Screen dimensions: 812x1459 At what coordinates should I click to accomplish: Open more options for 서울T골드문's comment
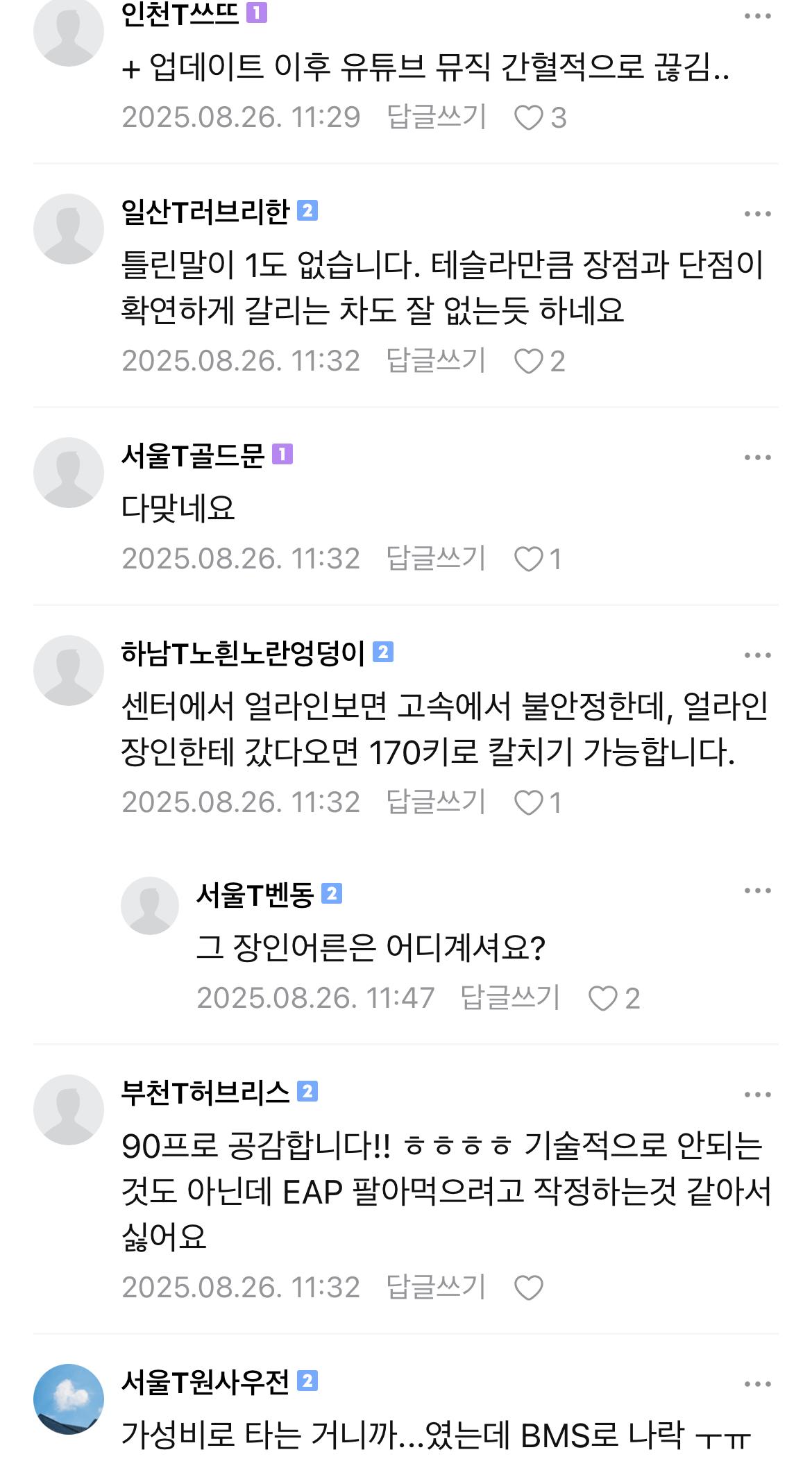point(757,457)
